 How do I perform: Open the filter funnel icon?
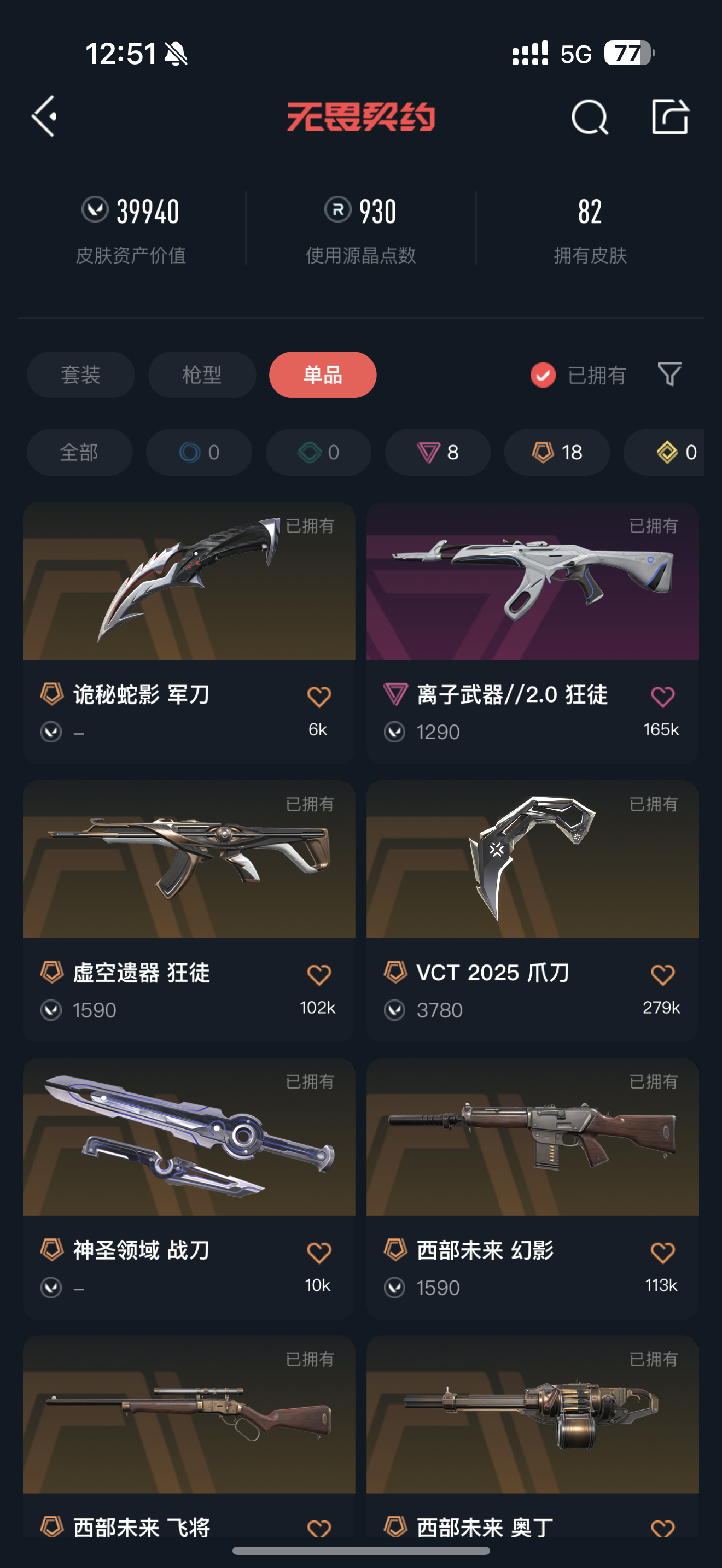click(669, 375)
